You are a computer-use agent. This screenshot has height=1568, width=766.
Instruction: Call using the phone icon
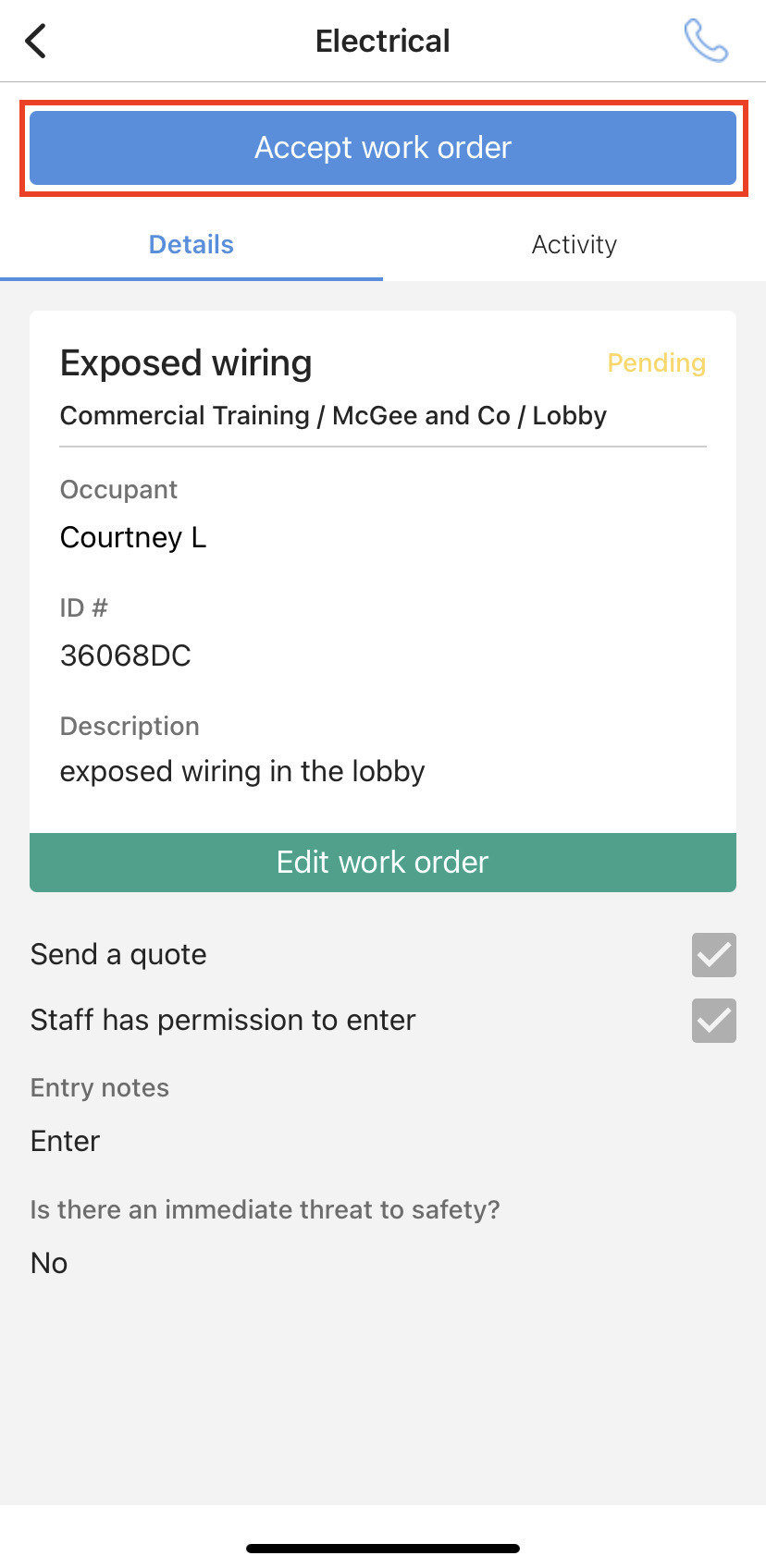706,42
